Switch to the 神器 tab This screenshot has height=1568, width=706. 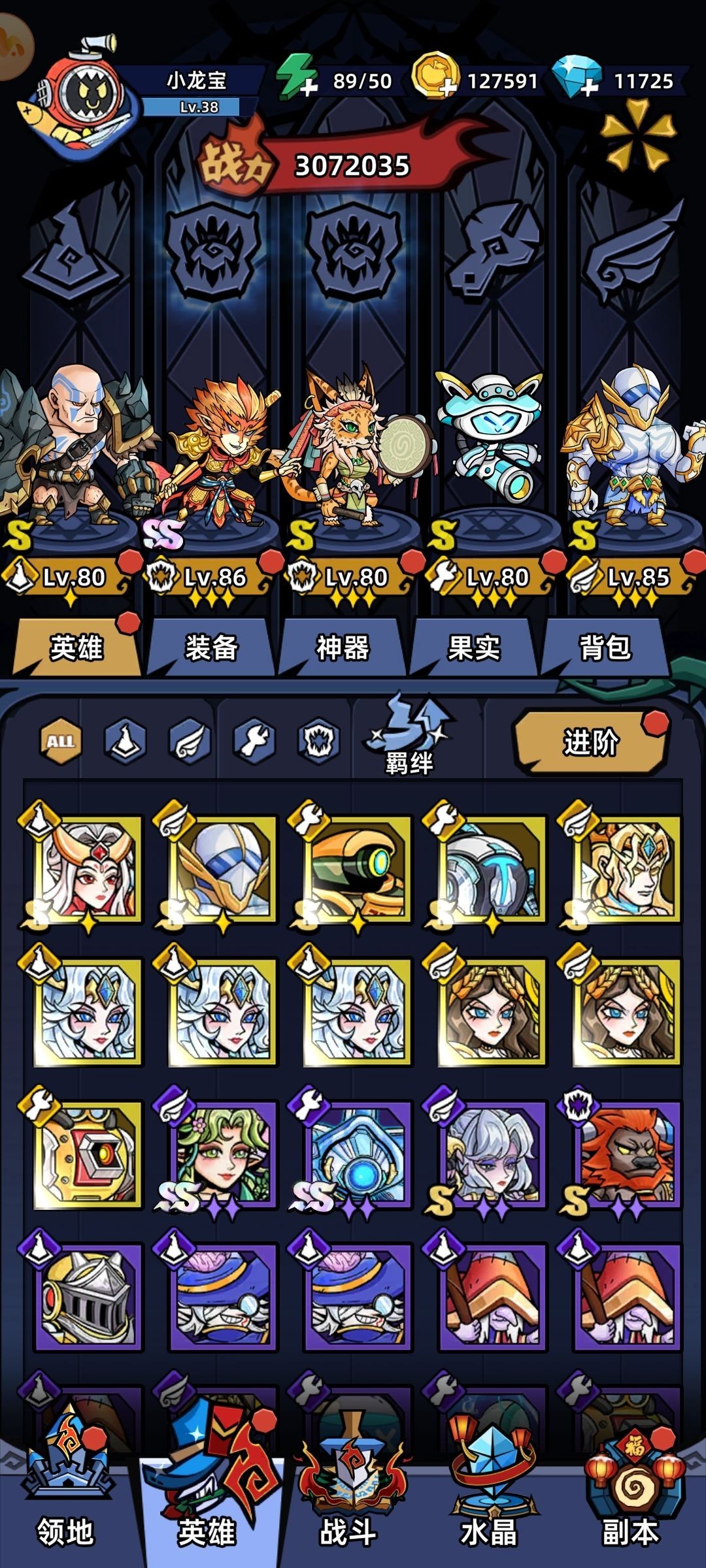[x=343, y=647]
